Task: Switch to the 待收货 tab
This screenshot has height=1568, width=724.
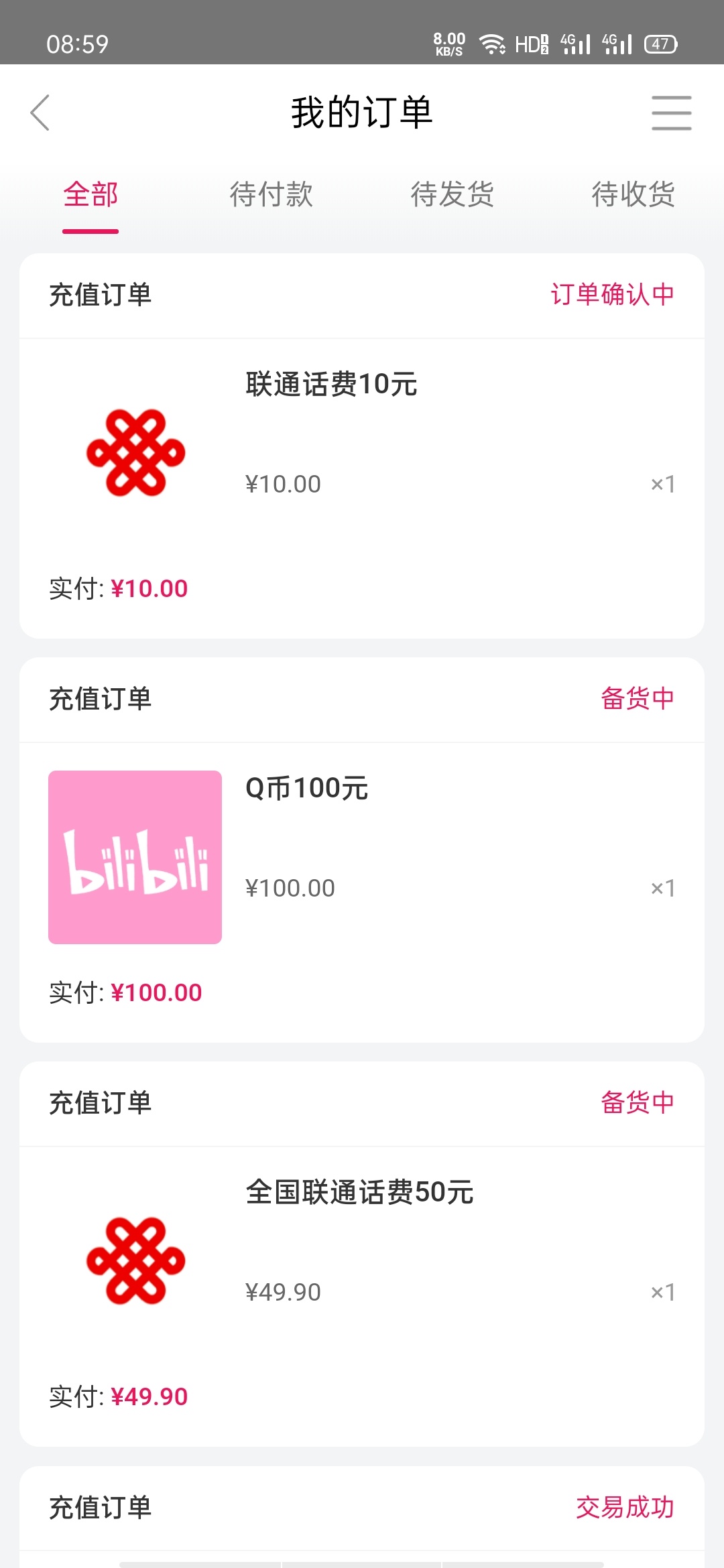Action: (x=633, y=194)
